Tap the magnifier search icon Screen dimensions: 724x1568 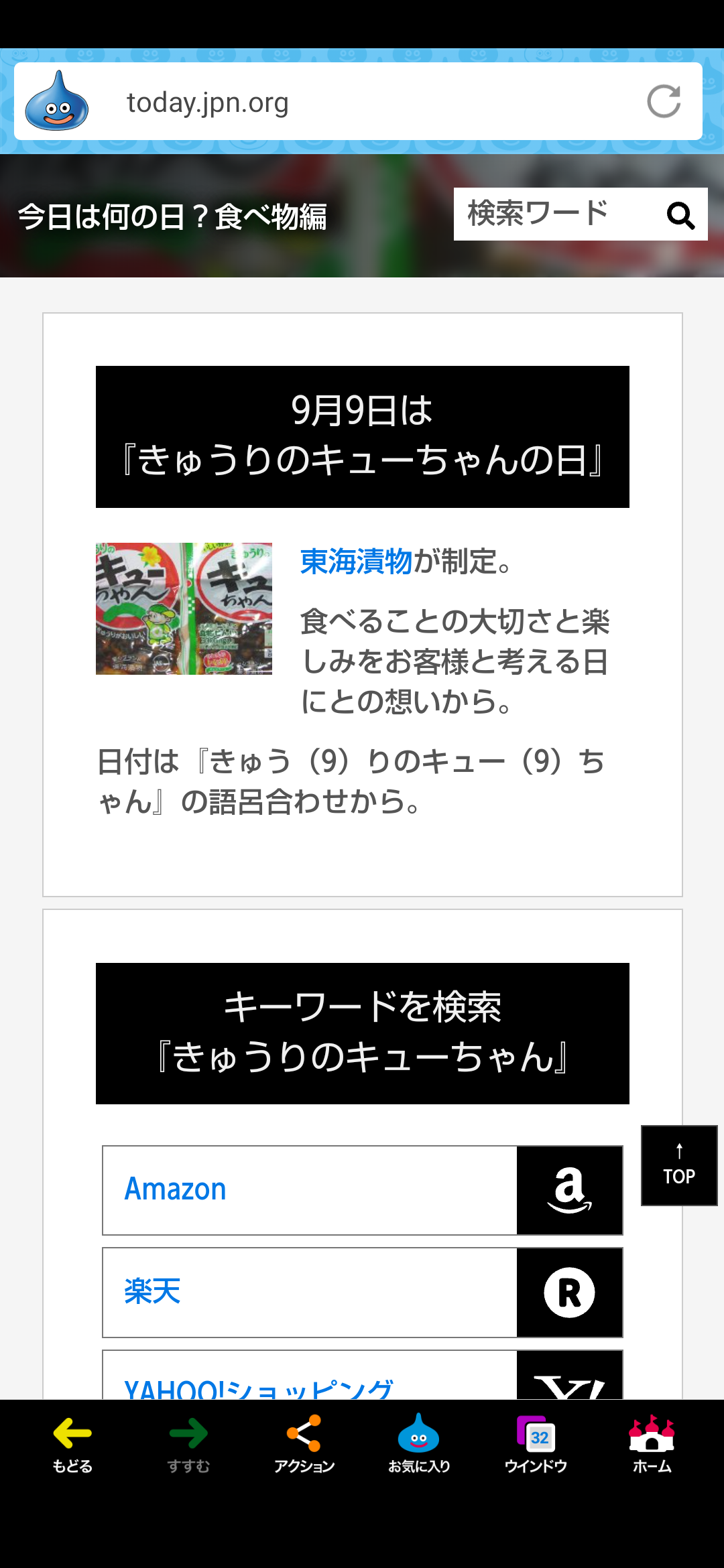tap(680, 215)
